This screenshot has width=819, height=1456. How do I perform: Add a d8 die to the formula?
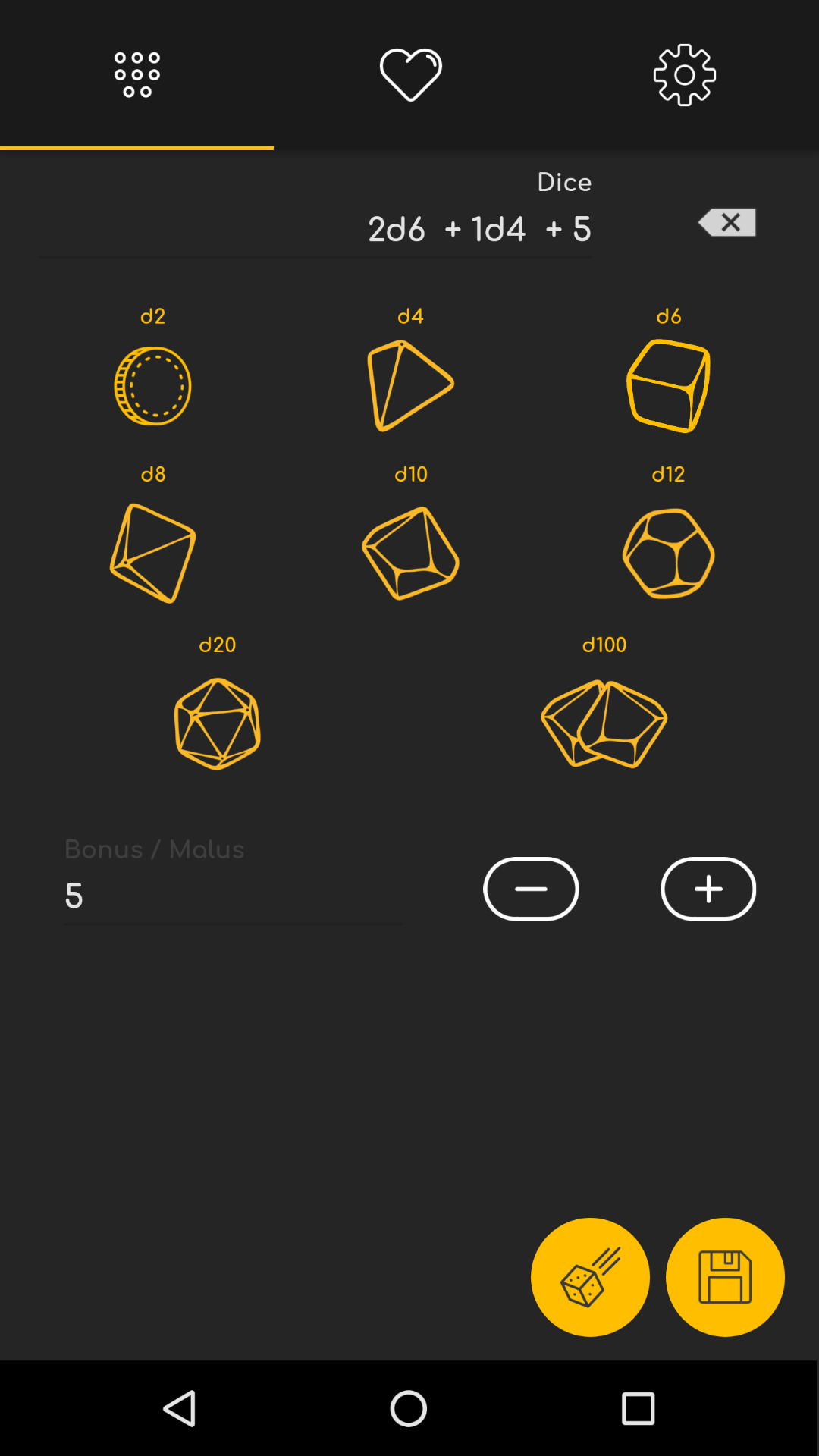[153, 552]
